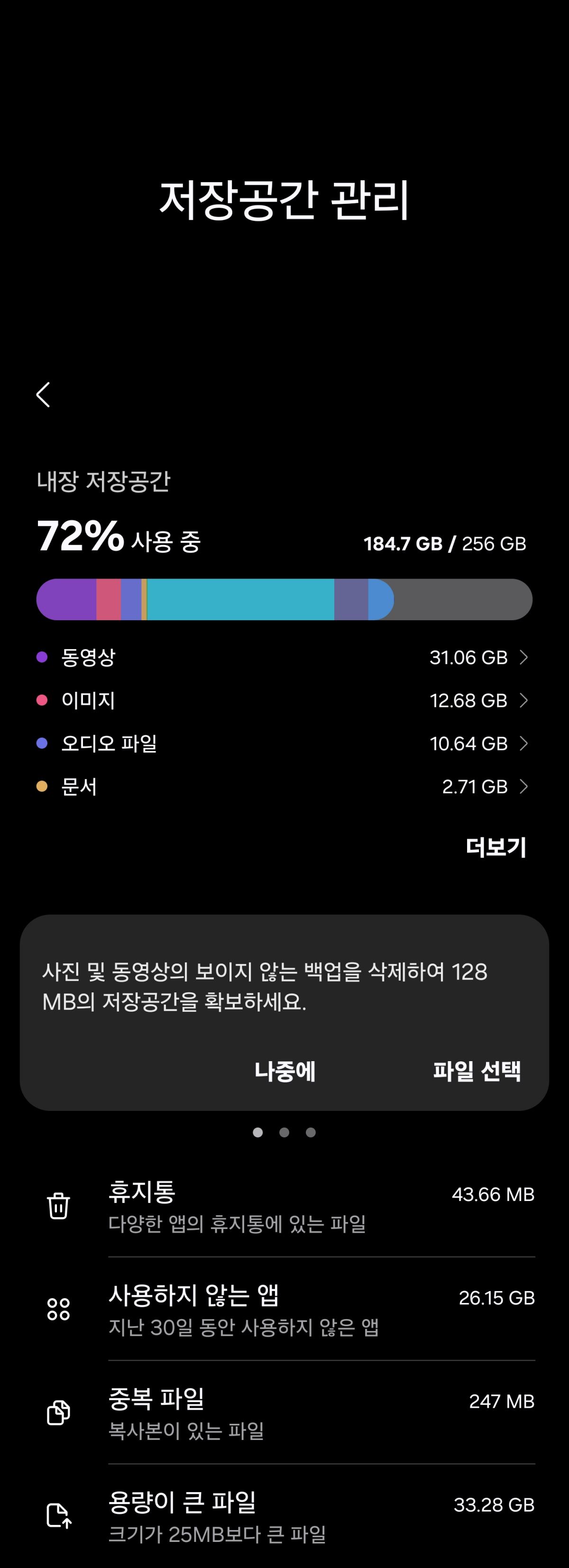Expand the 동영상 row chevron

[524, 657]
